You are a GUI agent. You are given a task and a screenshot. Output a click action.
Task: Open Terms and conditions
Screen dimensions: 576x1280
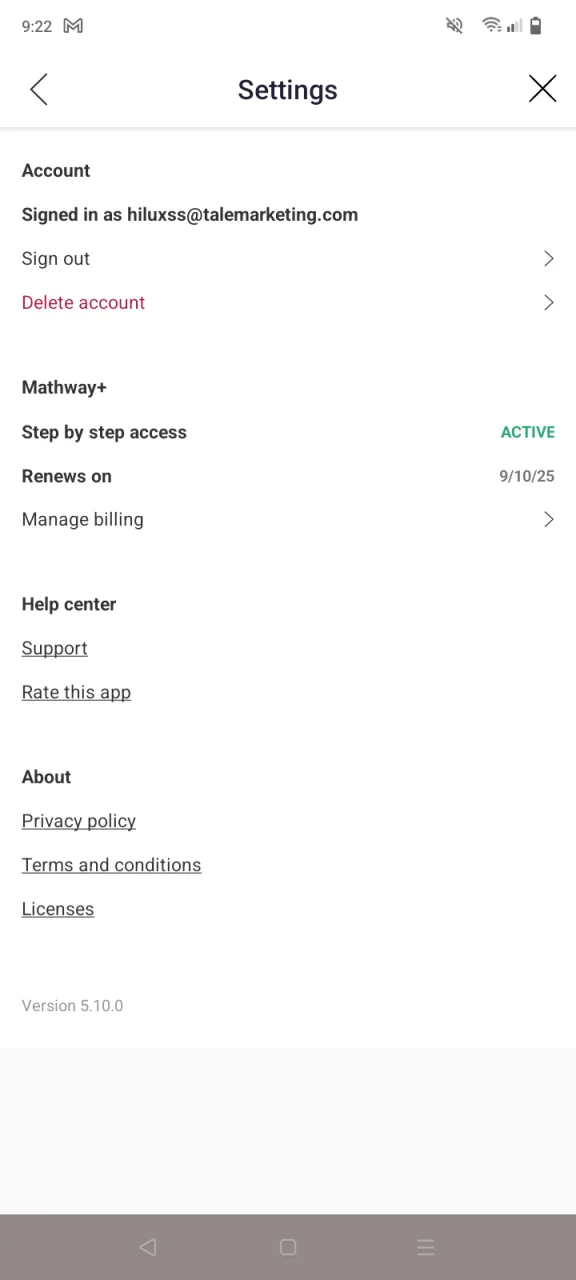point(111,865)
